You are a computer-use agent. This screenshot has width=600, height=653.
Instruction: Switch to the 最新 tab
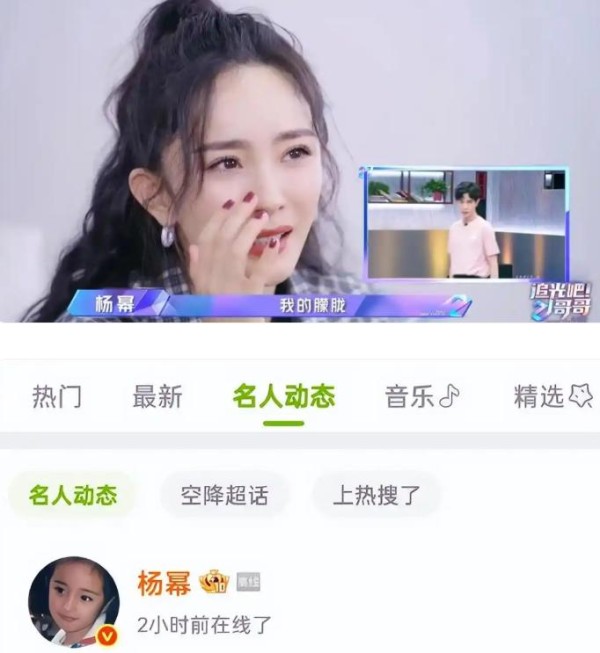[x=157, y=396]
